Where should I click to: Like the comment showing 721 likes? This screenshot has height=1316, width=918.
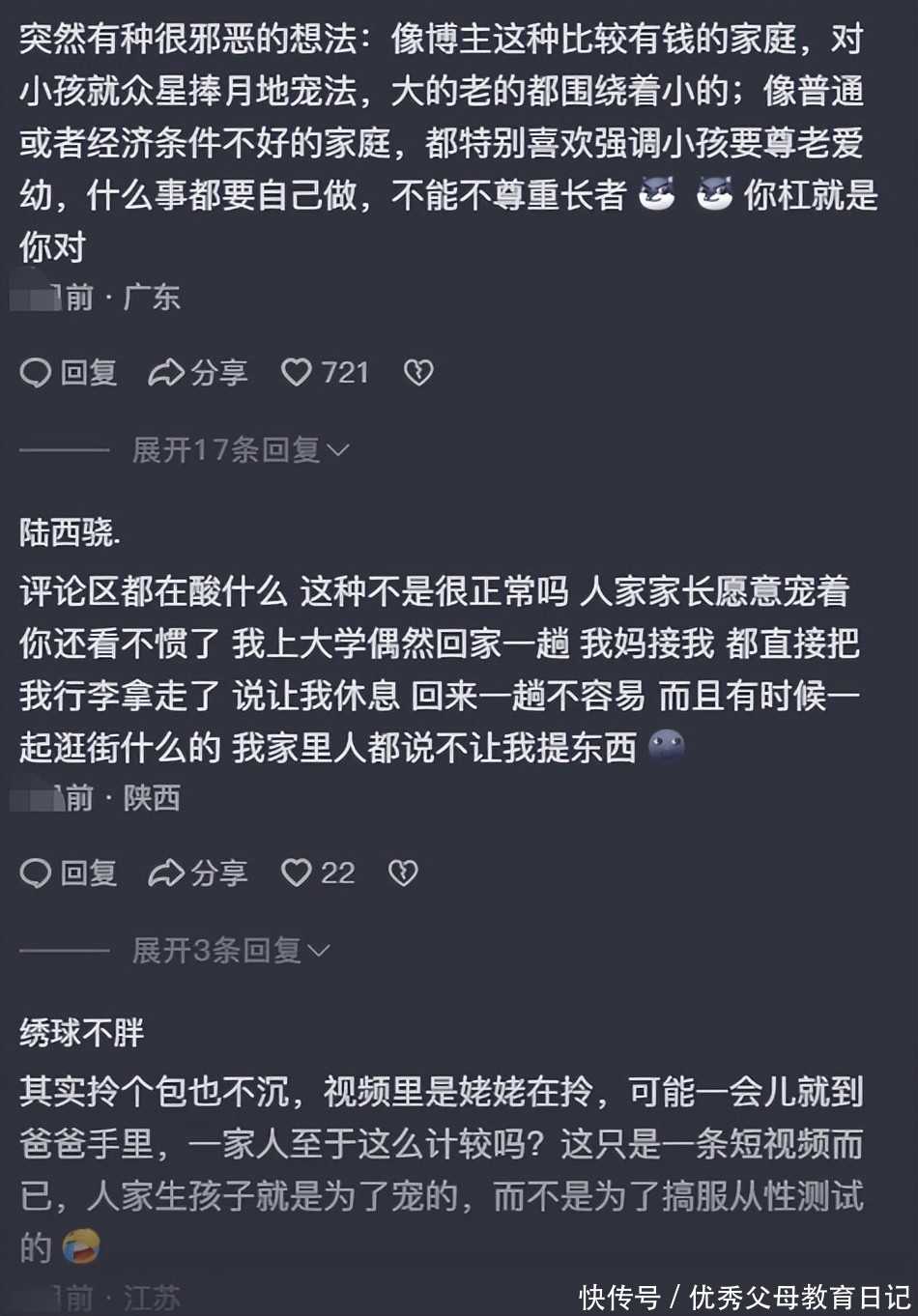[x=297, y=373]
